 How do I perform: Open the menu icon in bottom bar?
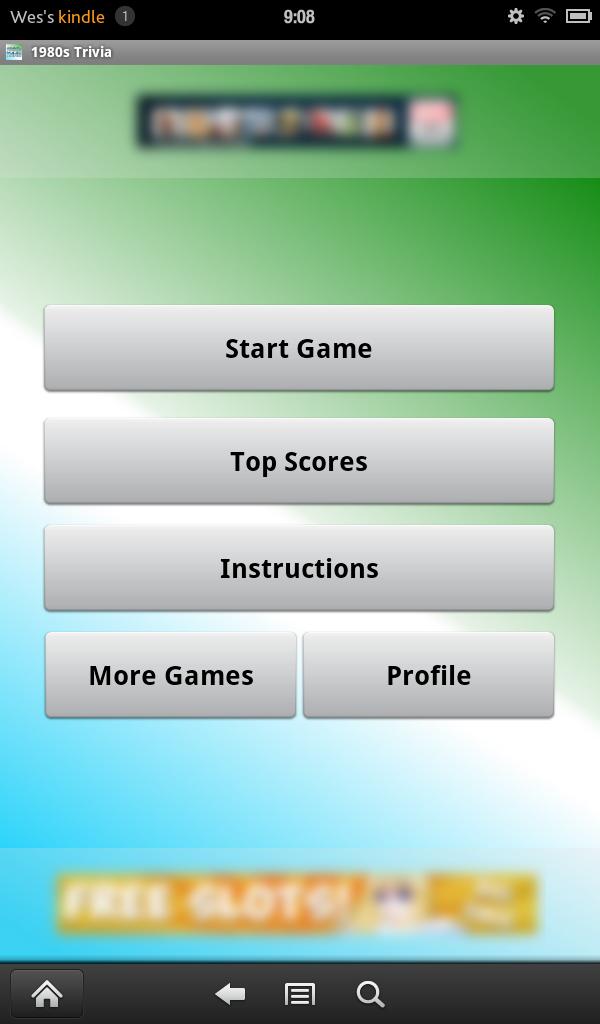pos(300,994)
